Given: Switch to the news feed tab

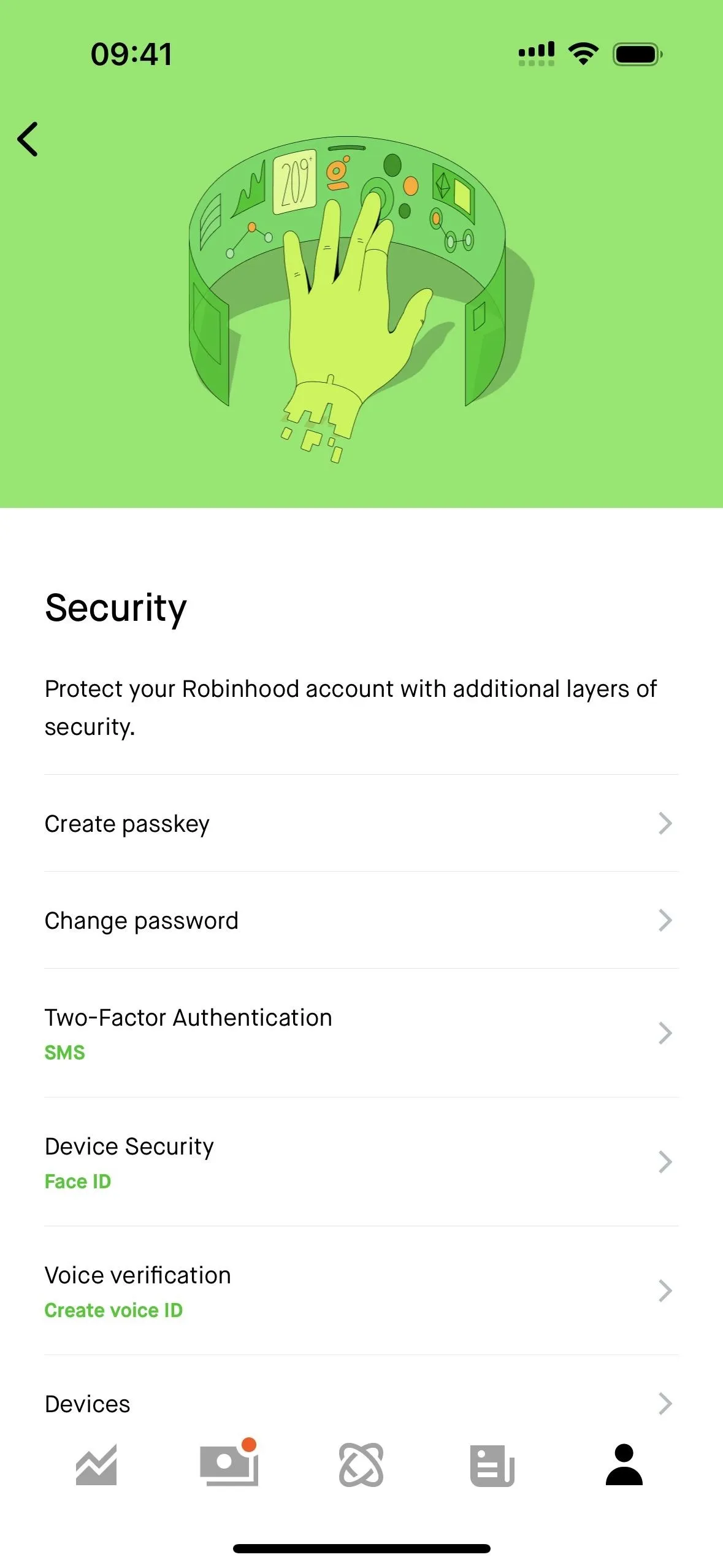Looking at the screenshot, I should [x=492, y=1465].
